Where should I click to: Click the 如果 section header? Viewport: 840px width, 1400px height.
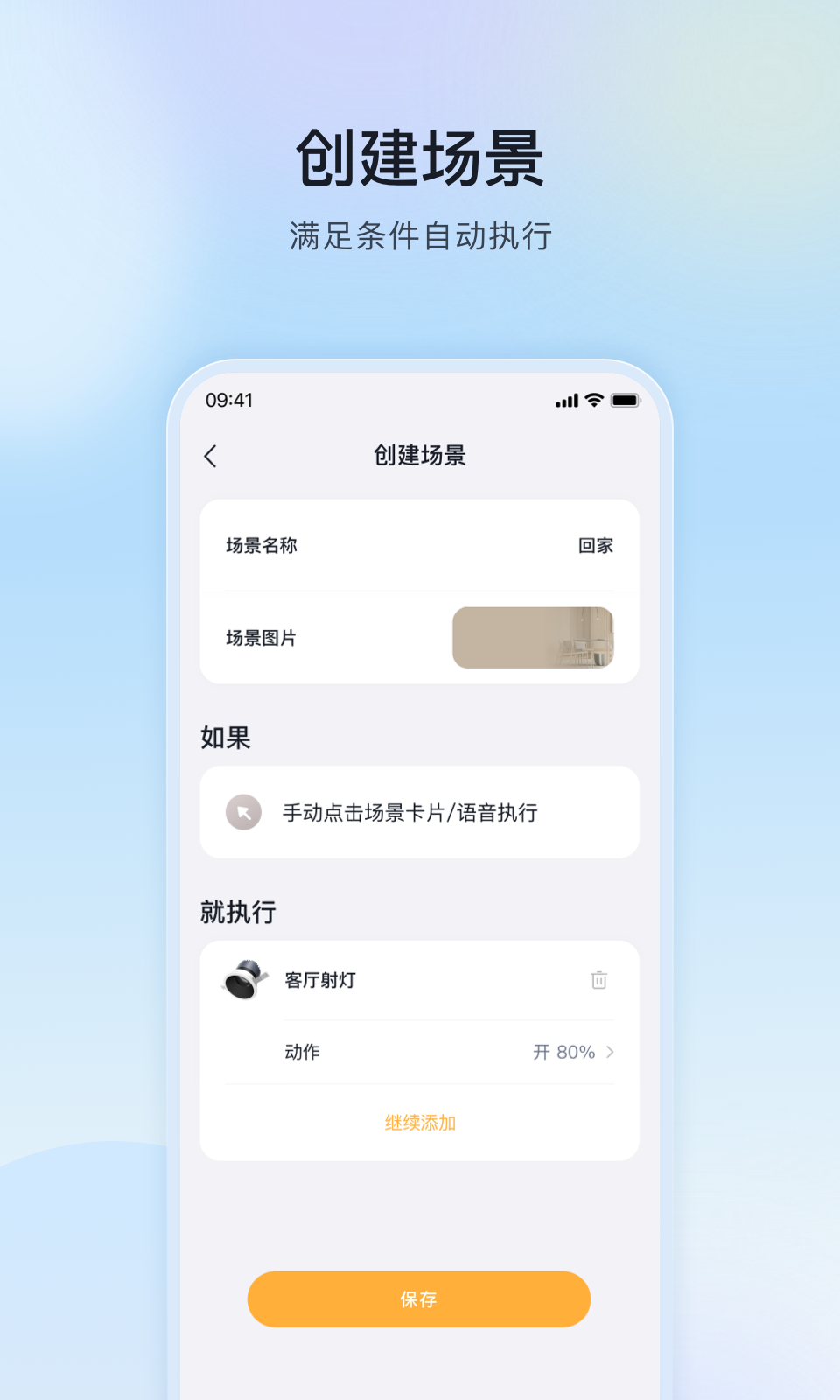225,738
